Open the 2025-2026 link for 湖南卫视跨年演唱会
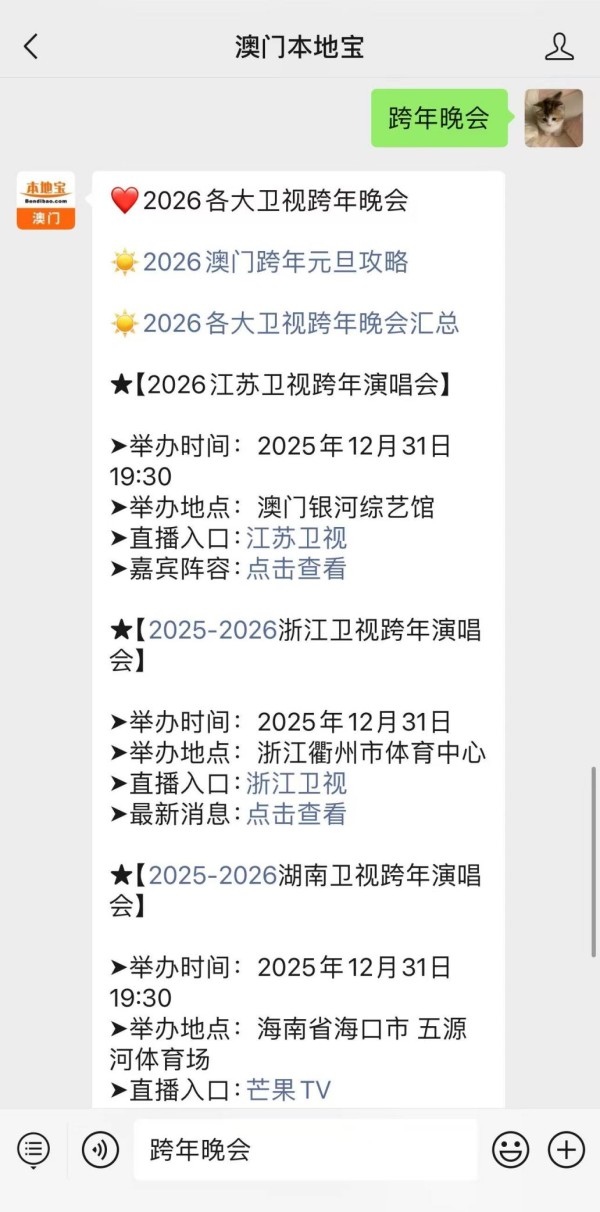The width and height of the screenshot is (600, 1212). 212,875
